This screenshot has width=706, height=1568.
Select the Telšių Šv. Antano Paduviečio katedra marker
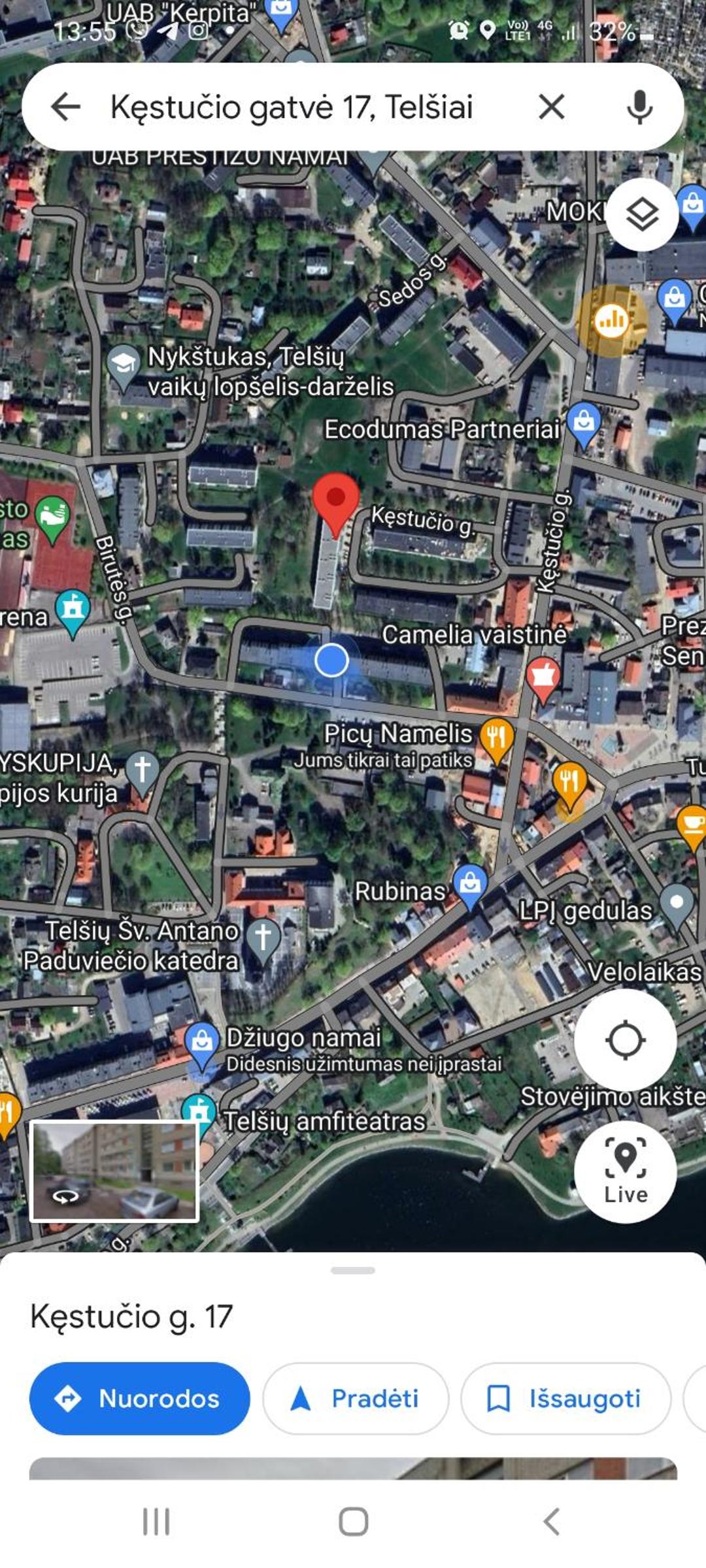(263, 939)
